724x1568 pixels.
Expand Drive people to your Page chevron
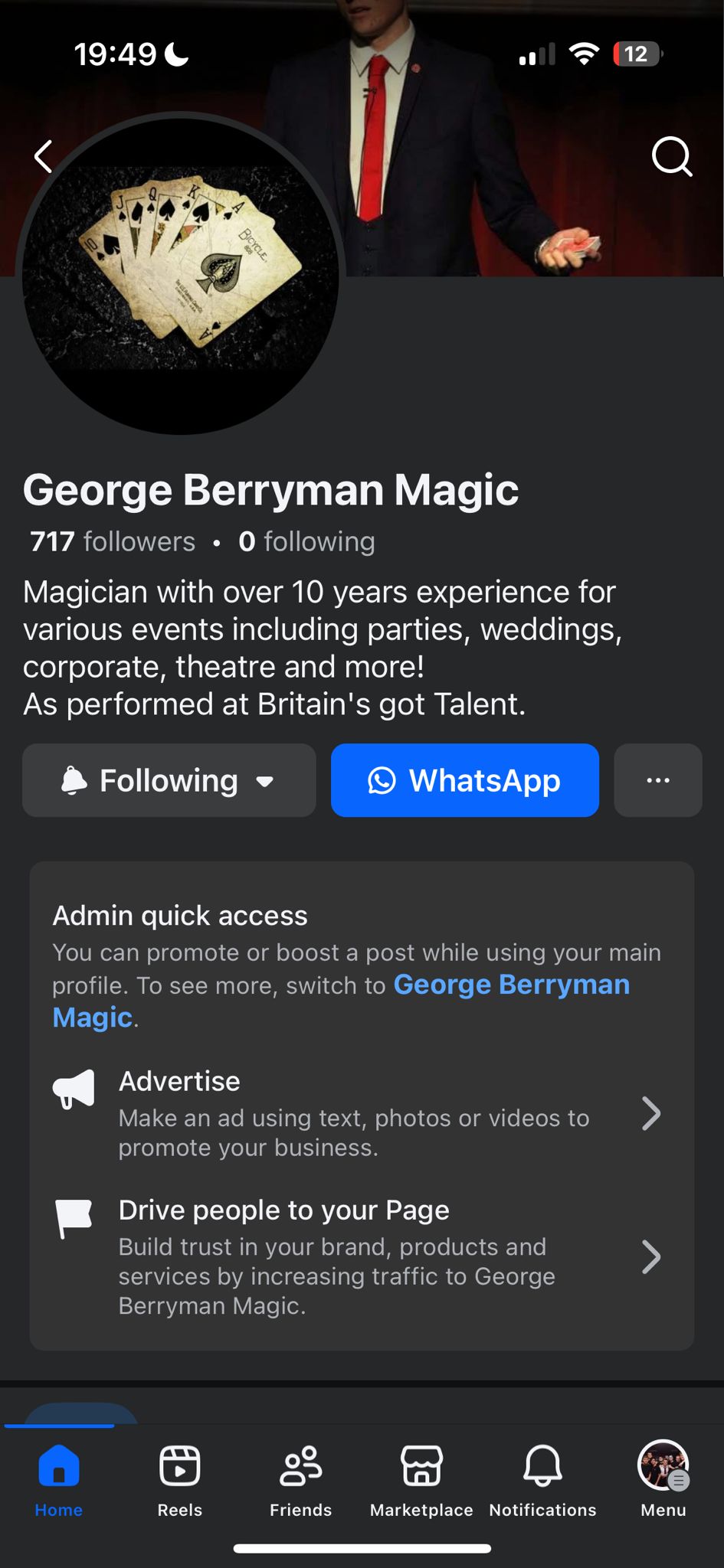650,1256
